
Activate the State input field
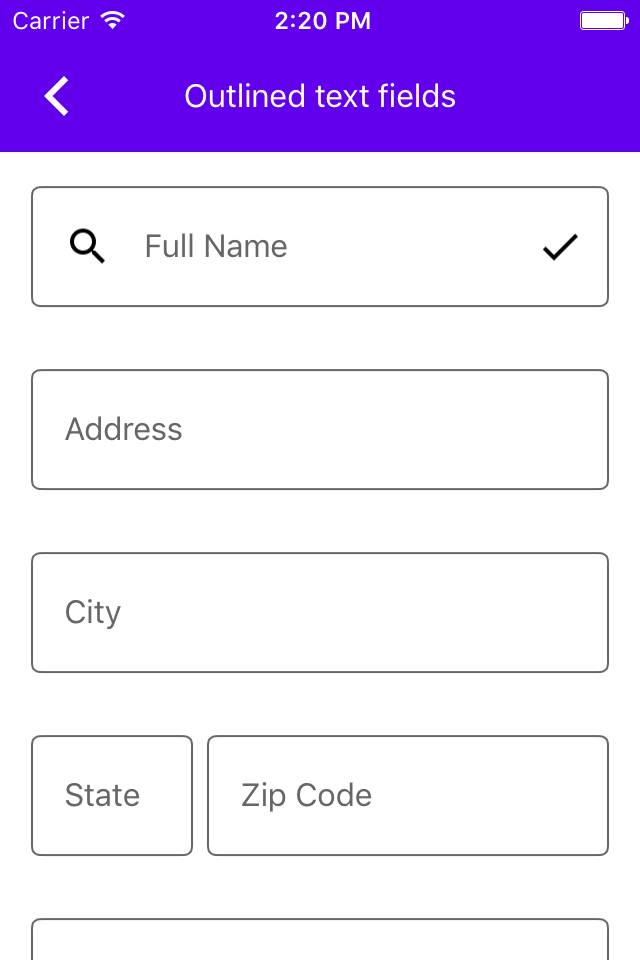point(112,796)
